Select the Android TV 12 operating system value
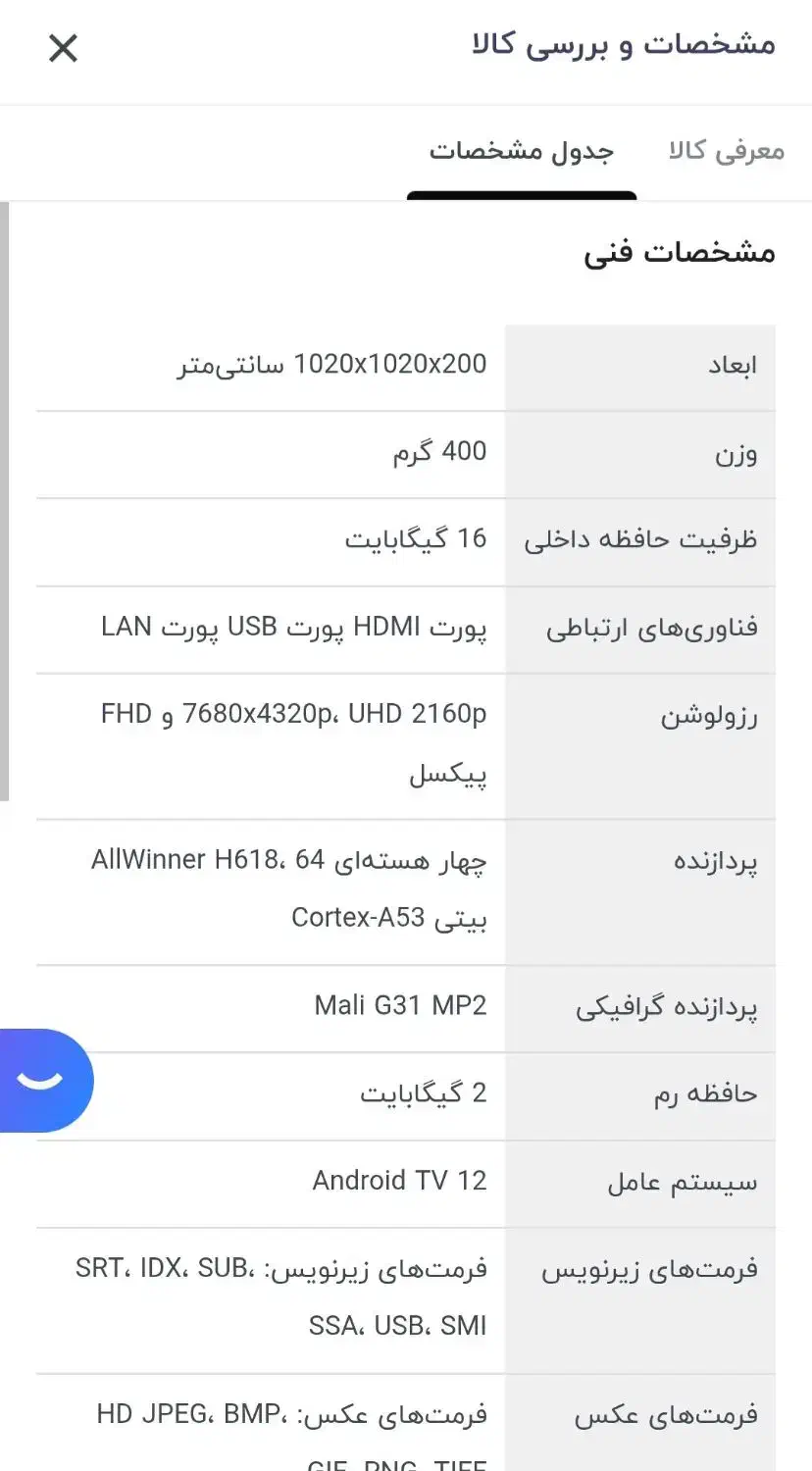 point(400,1180)
